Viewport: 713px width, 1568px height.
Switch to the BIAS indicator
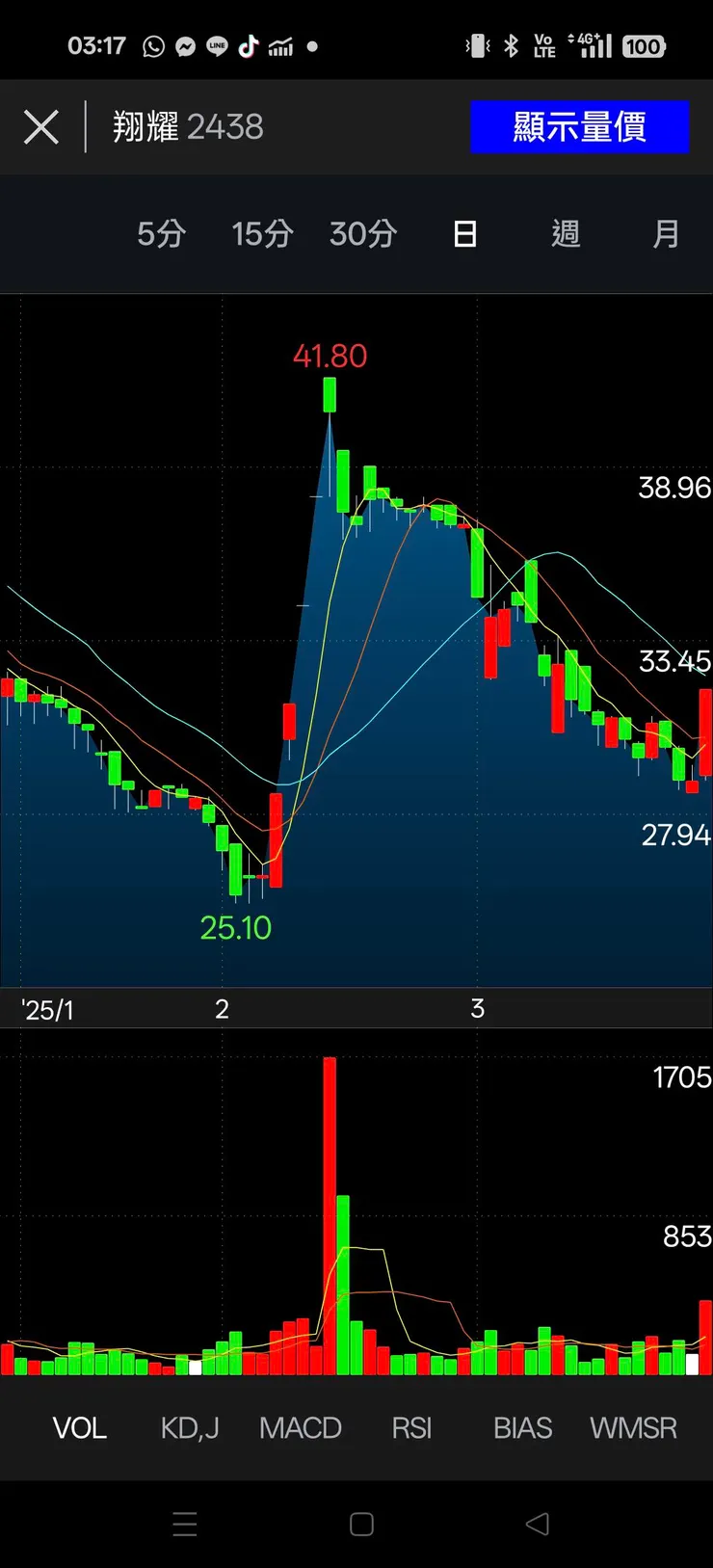pyautogui.click(x=522, y=1427)
